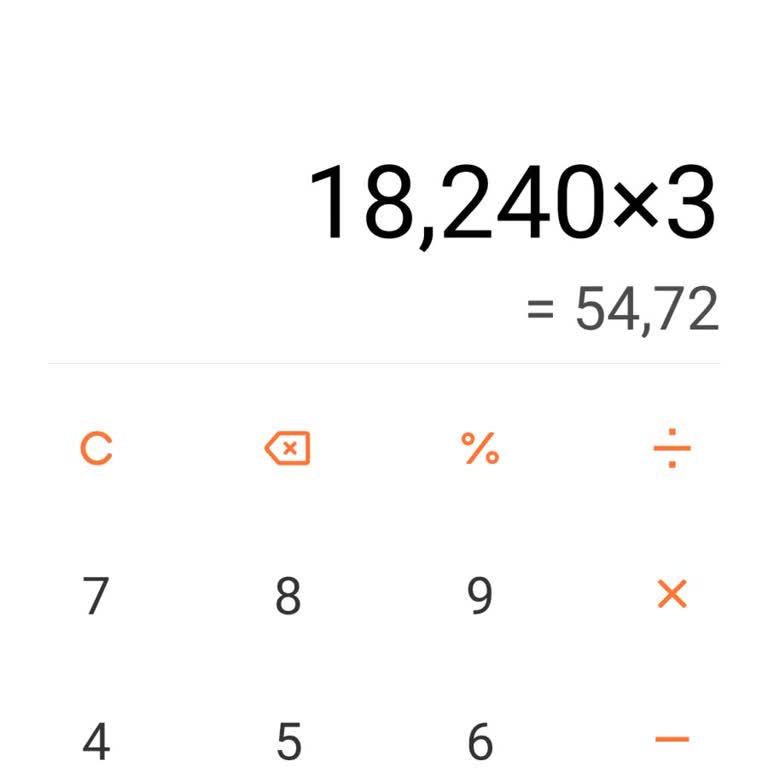Enter digit 5
This screenshot has height=768, width=768.
[x=288, y=741]
